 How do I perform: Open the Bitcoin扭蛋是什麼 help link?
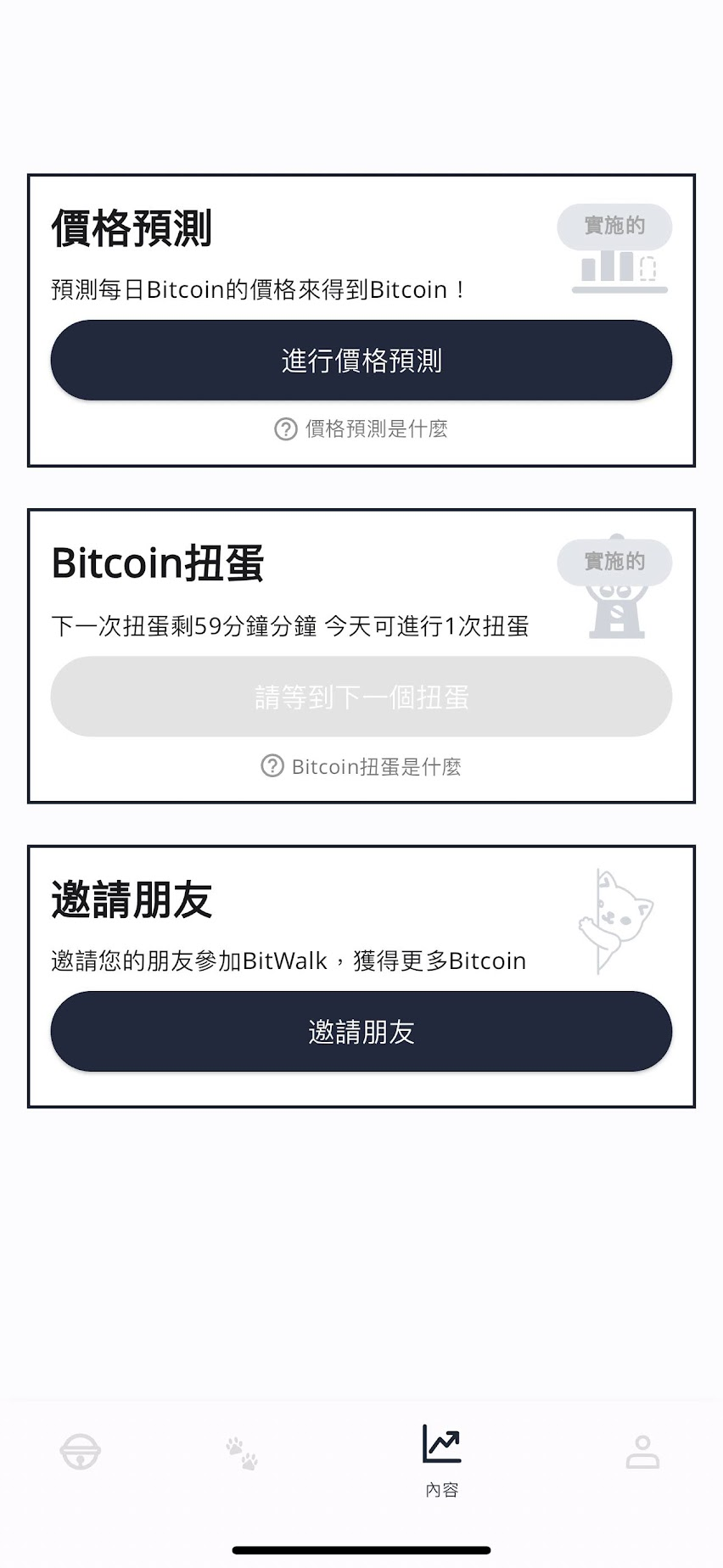[x=361, y=767]
